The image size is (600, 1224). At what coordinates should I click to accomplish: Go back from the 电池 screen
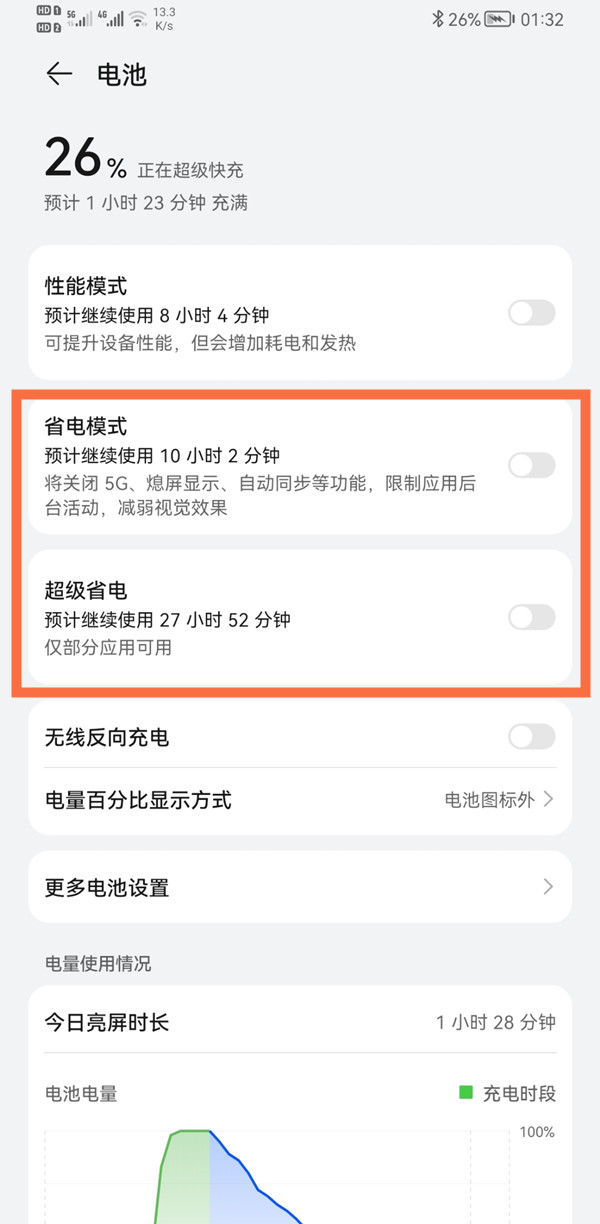[59, 75]
